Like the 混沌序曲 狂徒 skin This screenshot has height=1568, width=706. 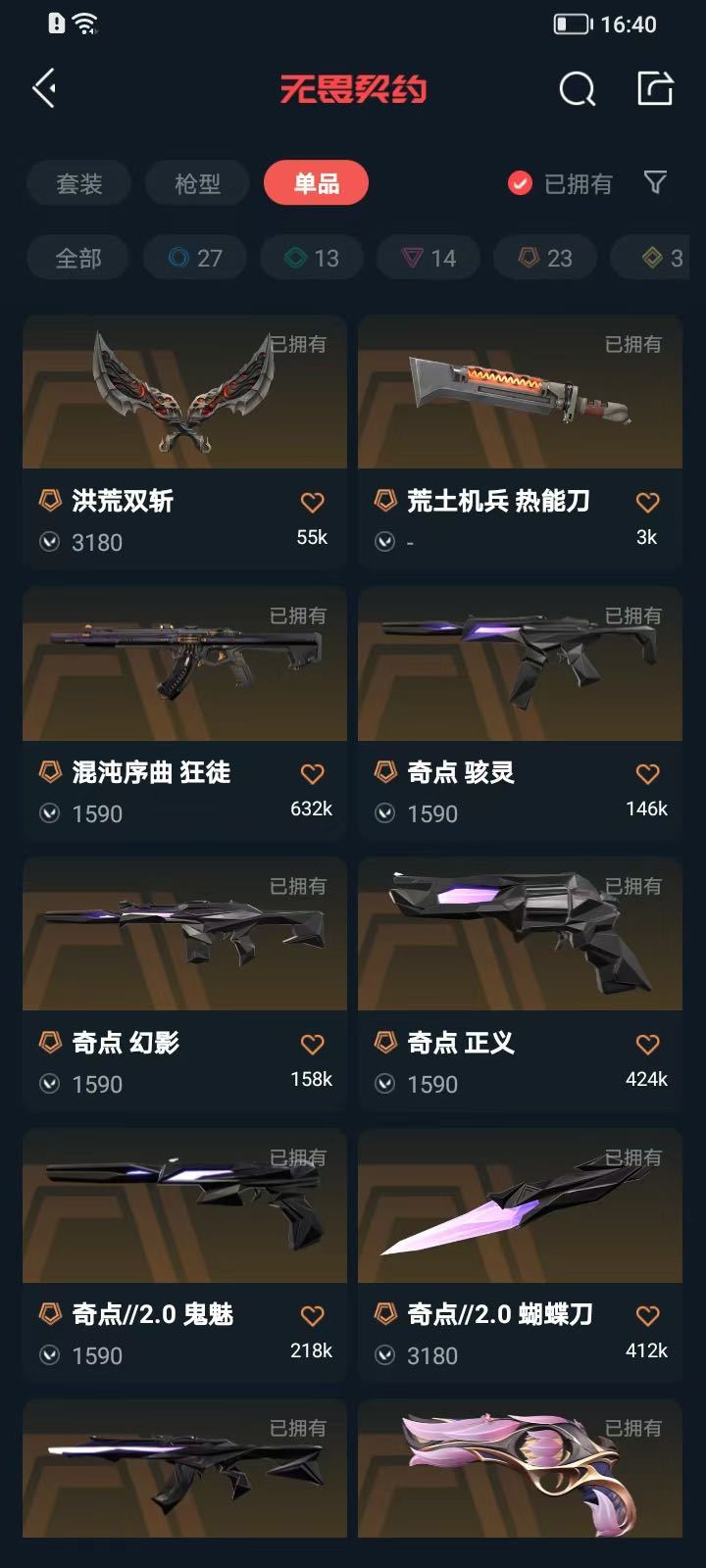[x=312, y=774]
